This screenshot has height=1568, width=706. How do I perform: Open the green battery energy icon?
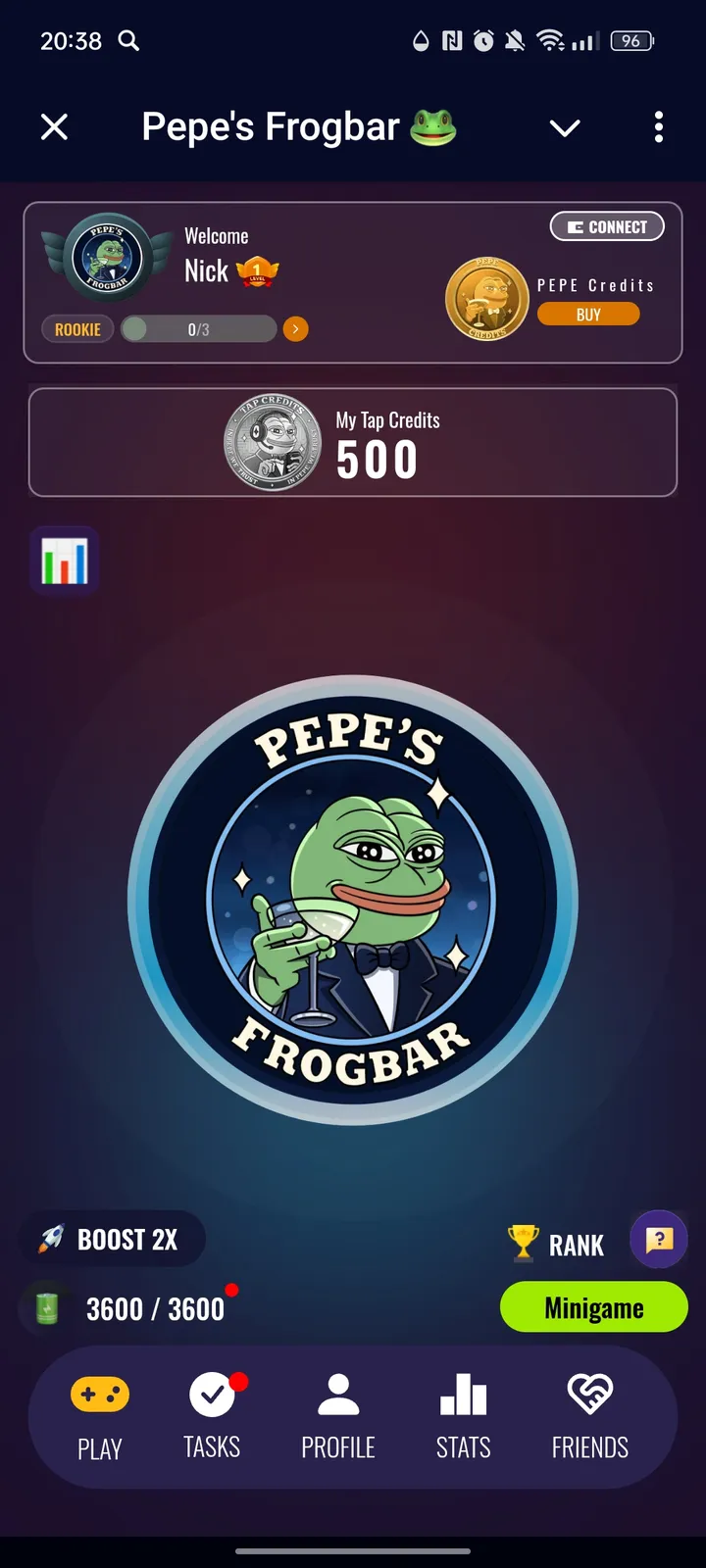[44, 1306]
